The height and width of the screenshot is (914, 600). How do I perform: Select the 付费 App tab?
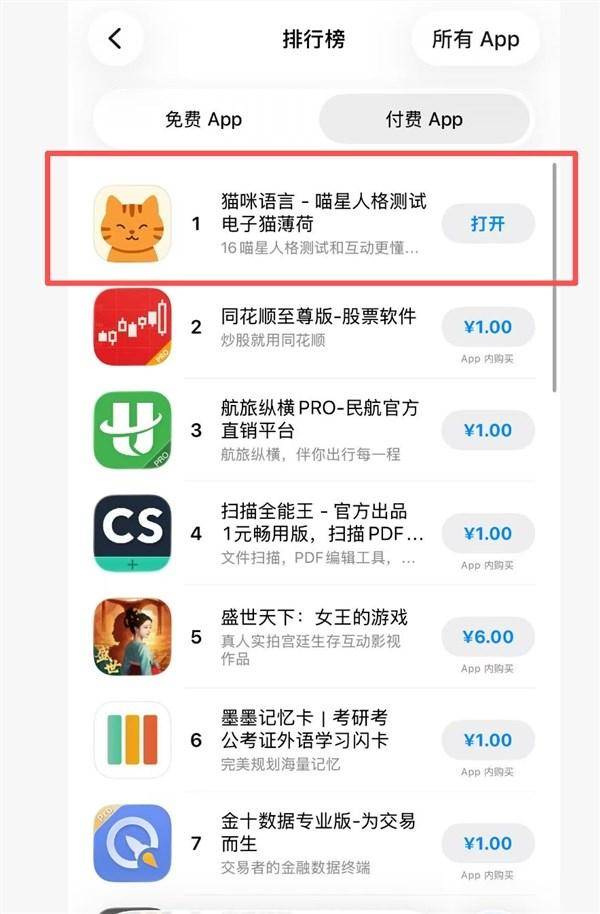(x=424, y=120)
